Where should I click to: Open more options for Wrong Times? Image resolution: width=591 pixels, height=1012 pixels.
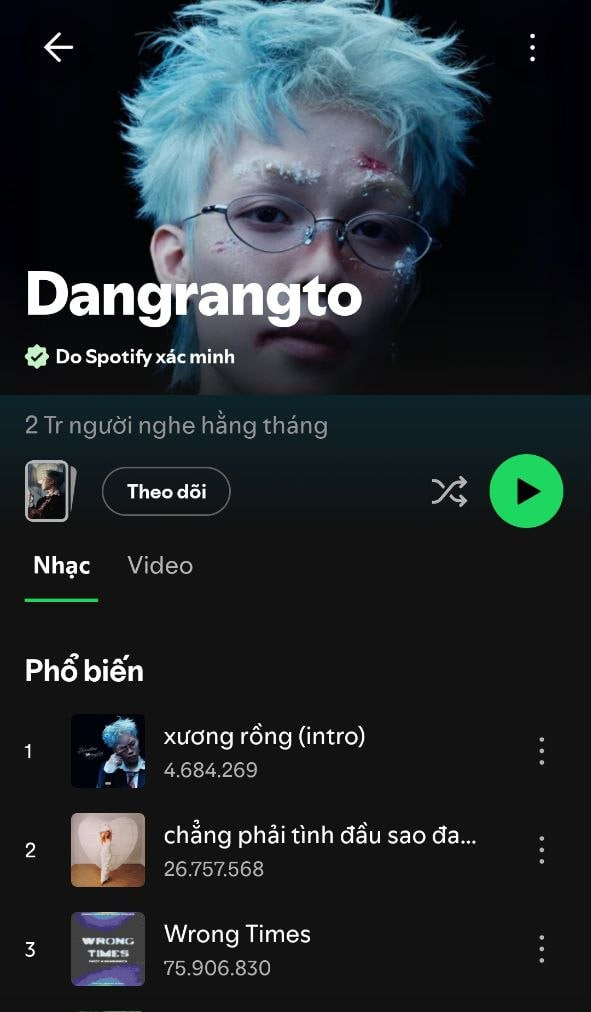click(541, 949)
